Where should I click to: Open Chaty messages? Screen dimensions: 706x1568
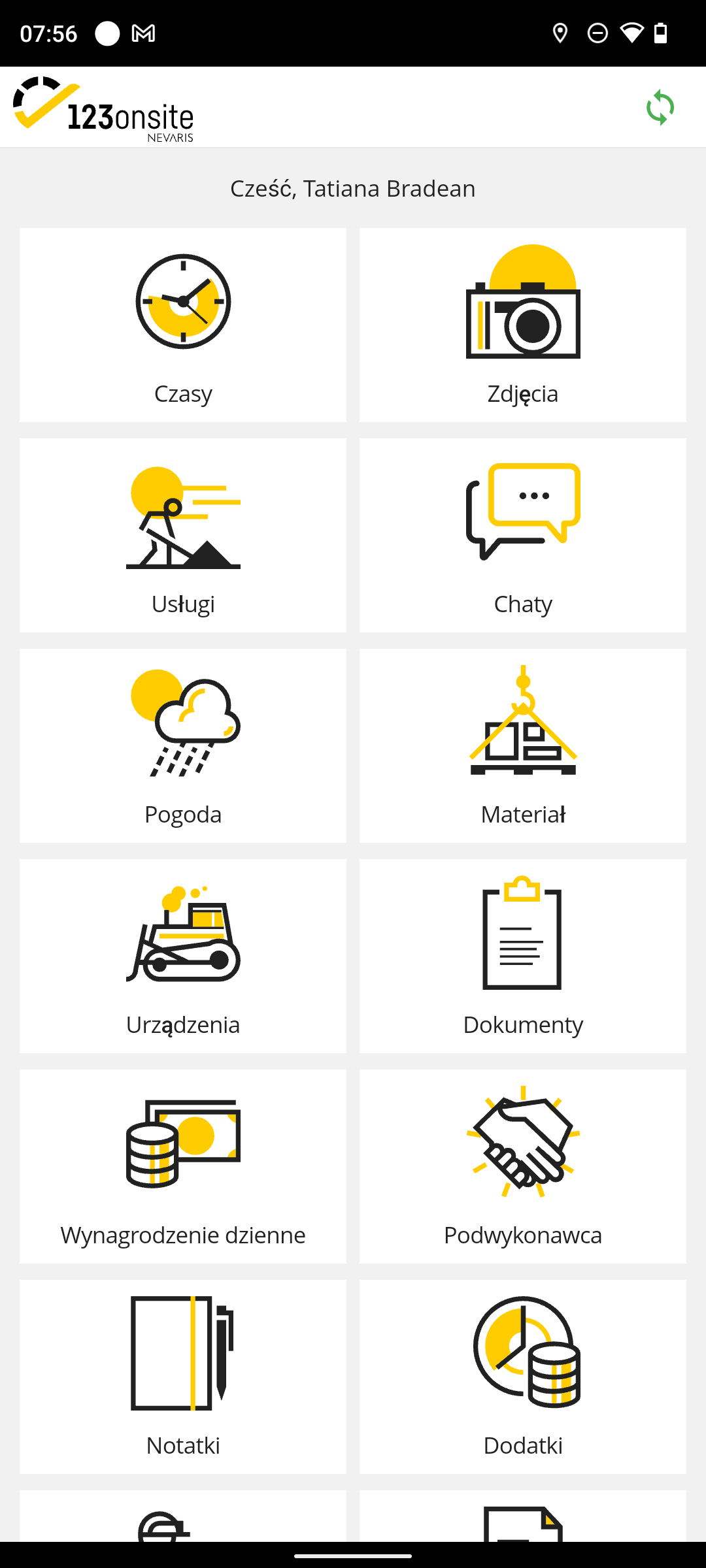coord(523,535)
